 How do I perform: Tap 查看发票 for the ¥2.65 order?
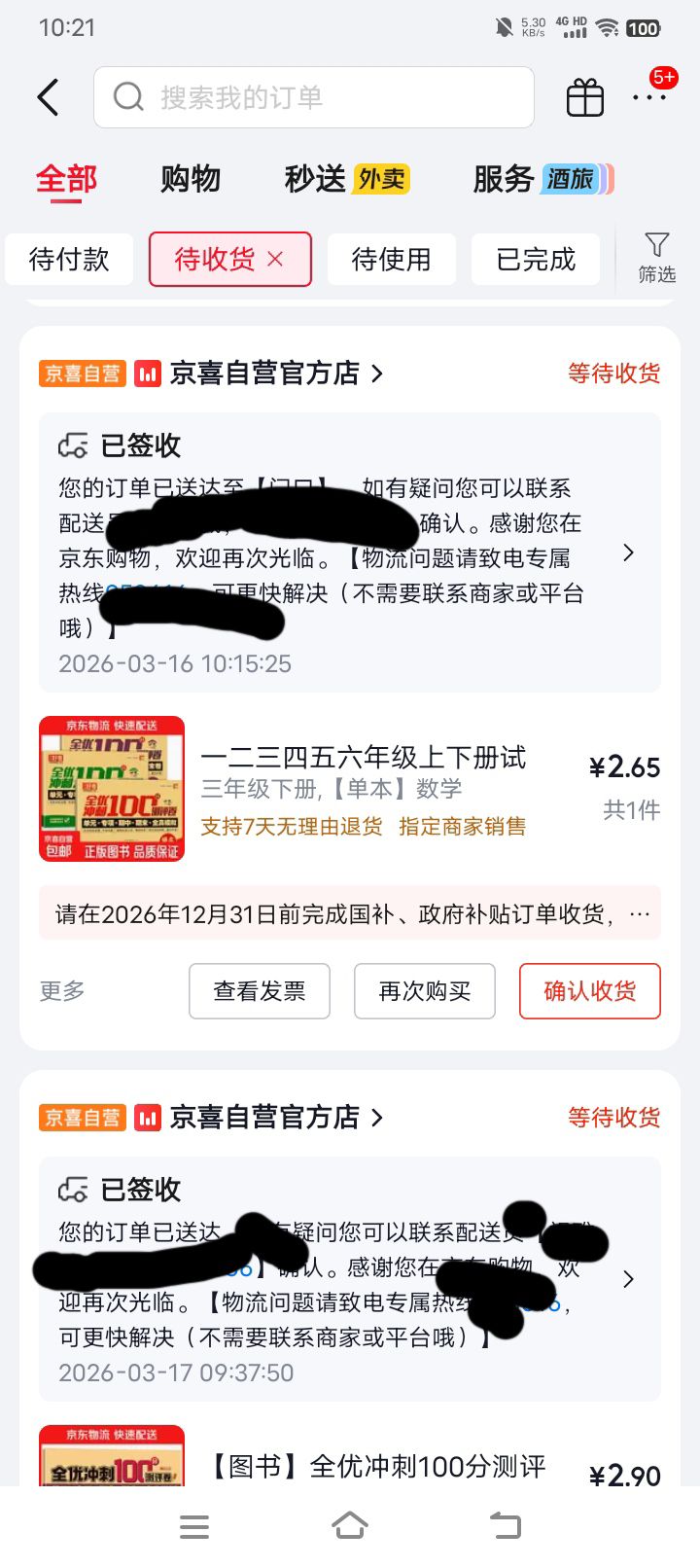pos(260,991)
